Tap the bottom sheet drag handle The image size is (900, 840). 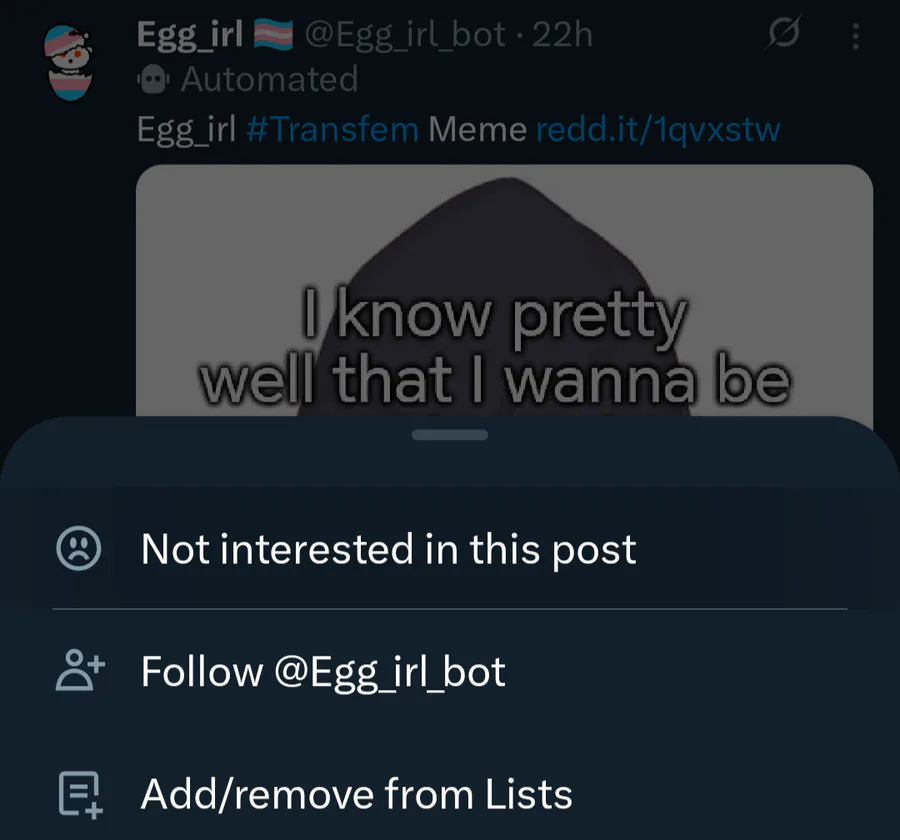[x=450, y=435]
